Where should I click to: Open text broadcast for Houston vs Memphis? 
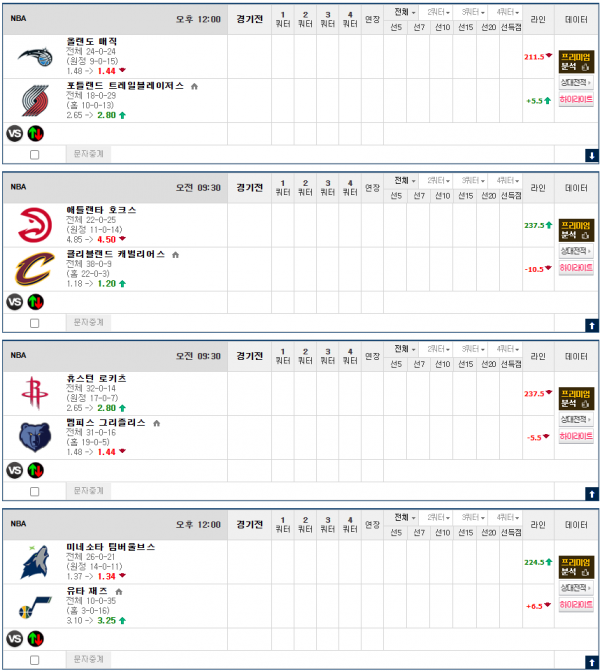click(x=89, y=491)
